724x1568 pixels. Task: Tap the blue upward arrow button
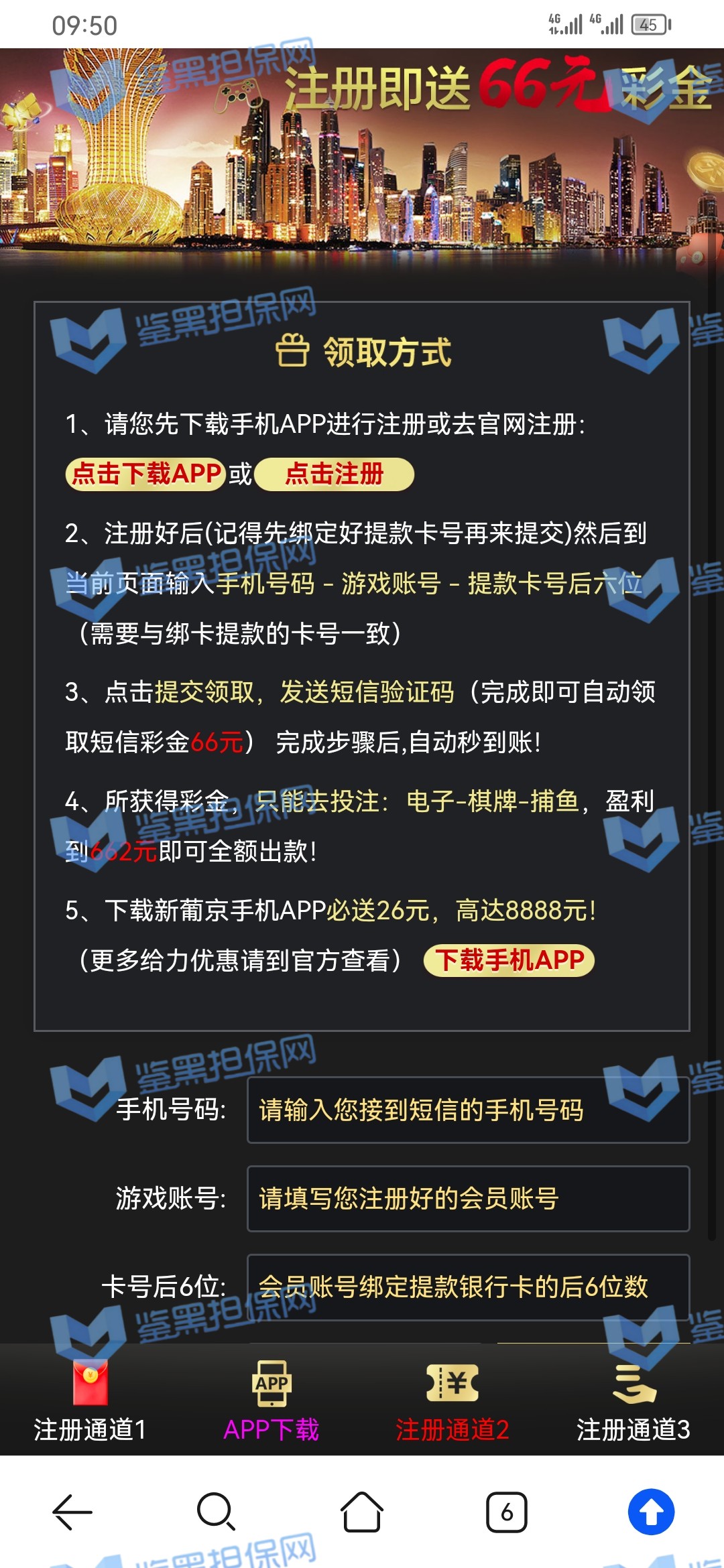(x=651, y=1512)
